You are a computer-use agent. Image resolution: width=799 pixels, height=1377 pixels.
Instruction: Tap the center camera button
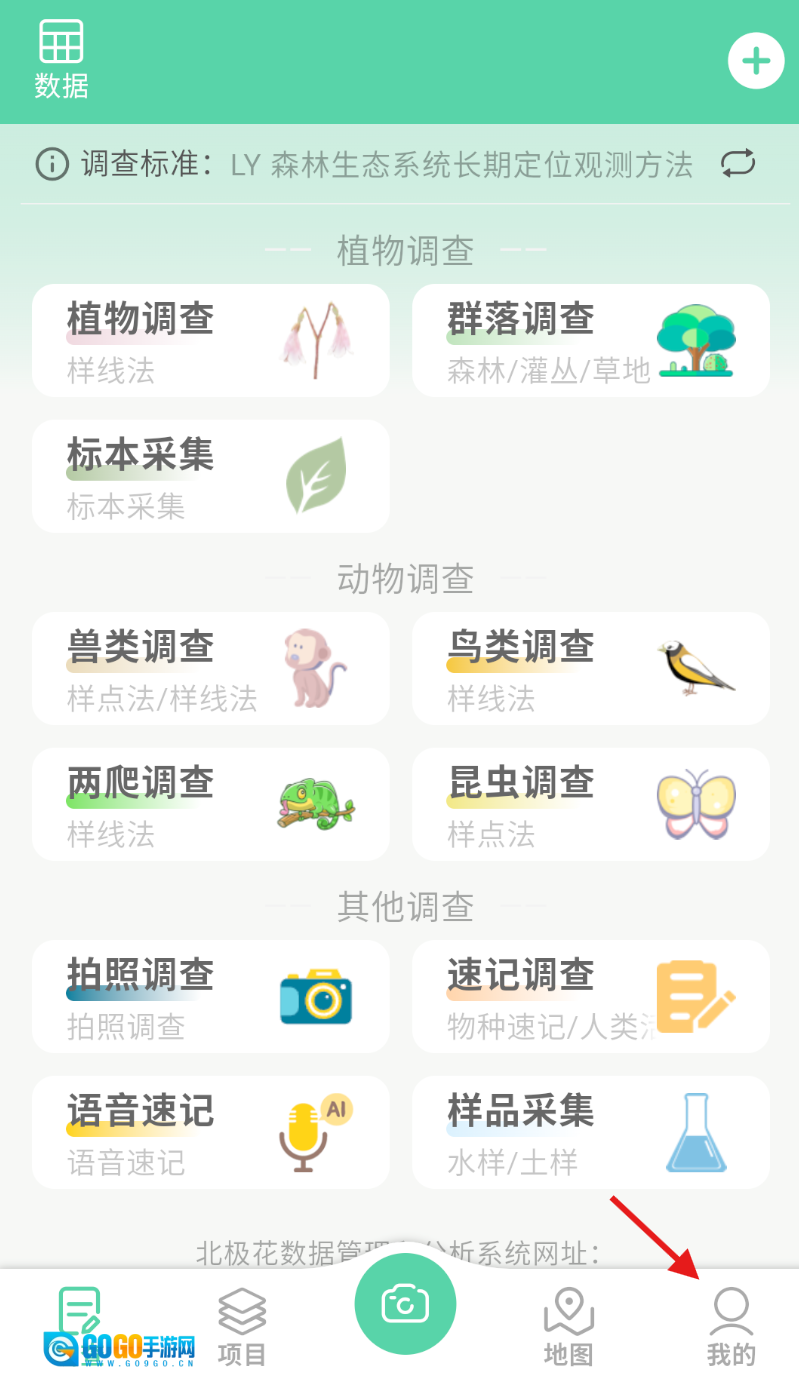pos(405,1304)
